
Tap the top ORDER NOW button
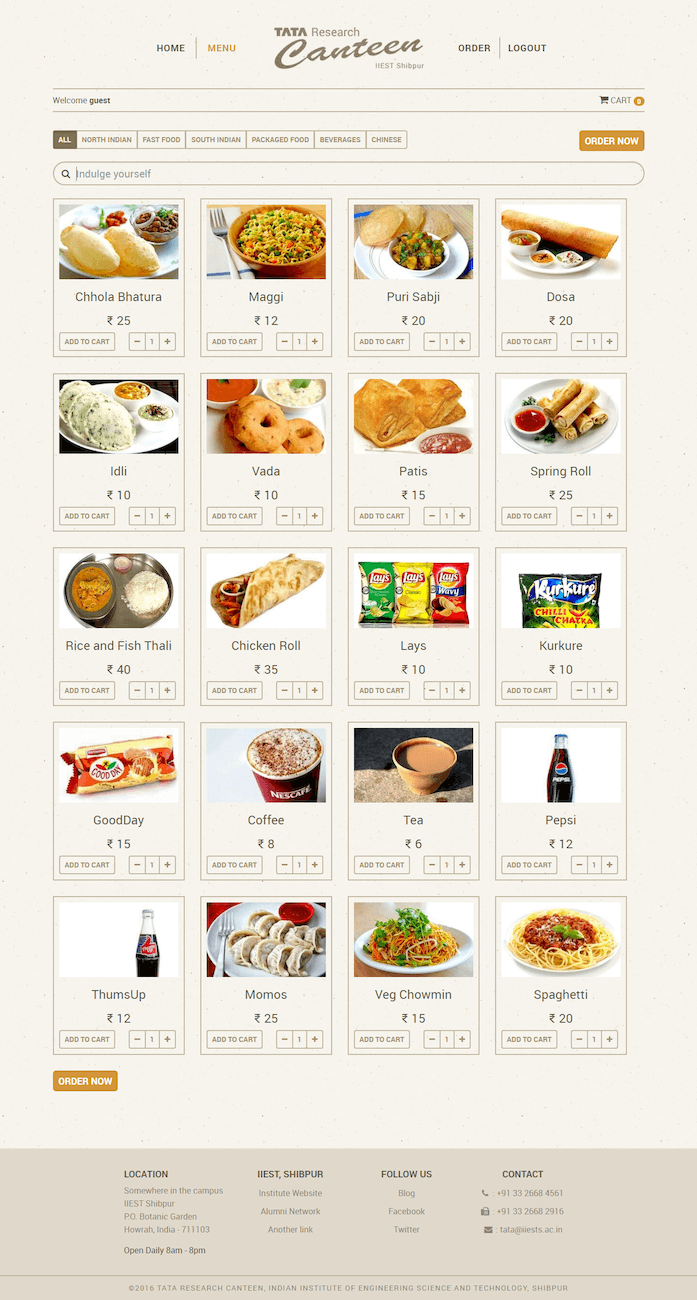pyautogui.click(x=611, y=141)
